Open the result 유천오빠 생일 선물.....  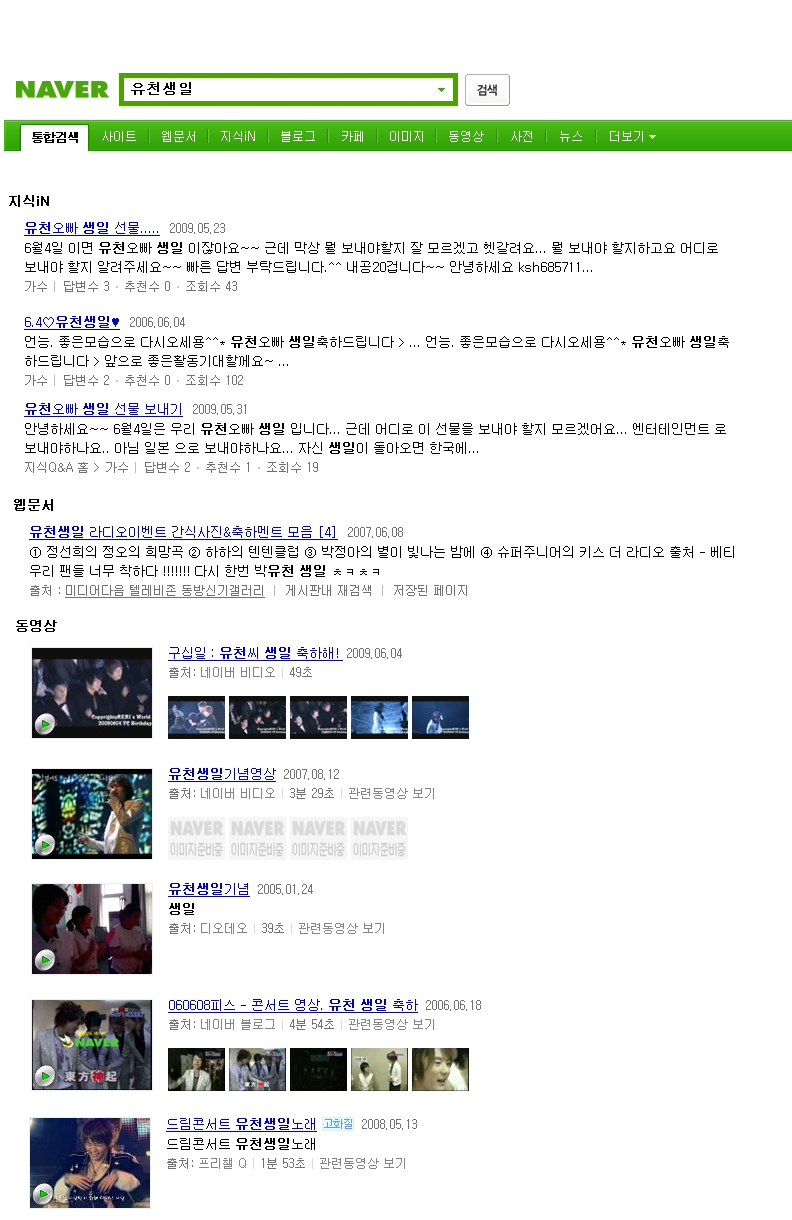(x=91, y=228)
